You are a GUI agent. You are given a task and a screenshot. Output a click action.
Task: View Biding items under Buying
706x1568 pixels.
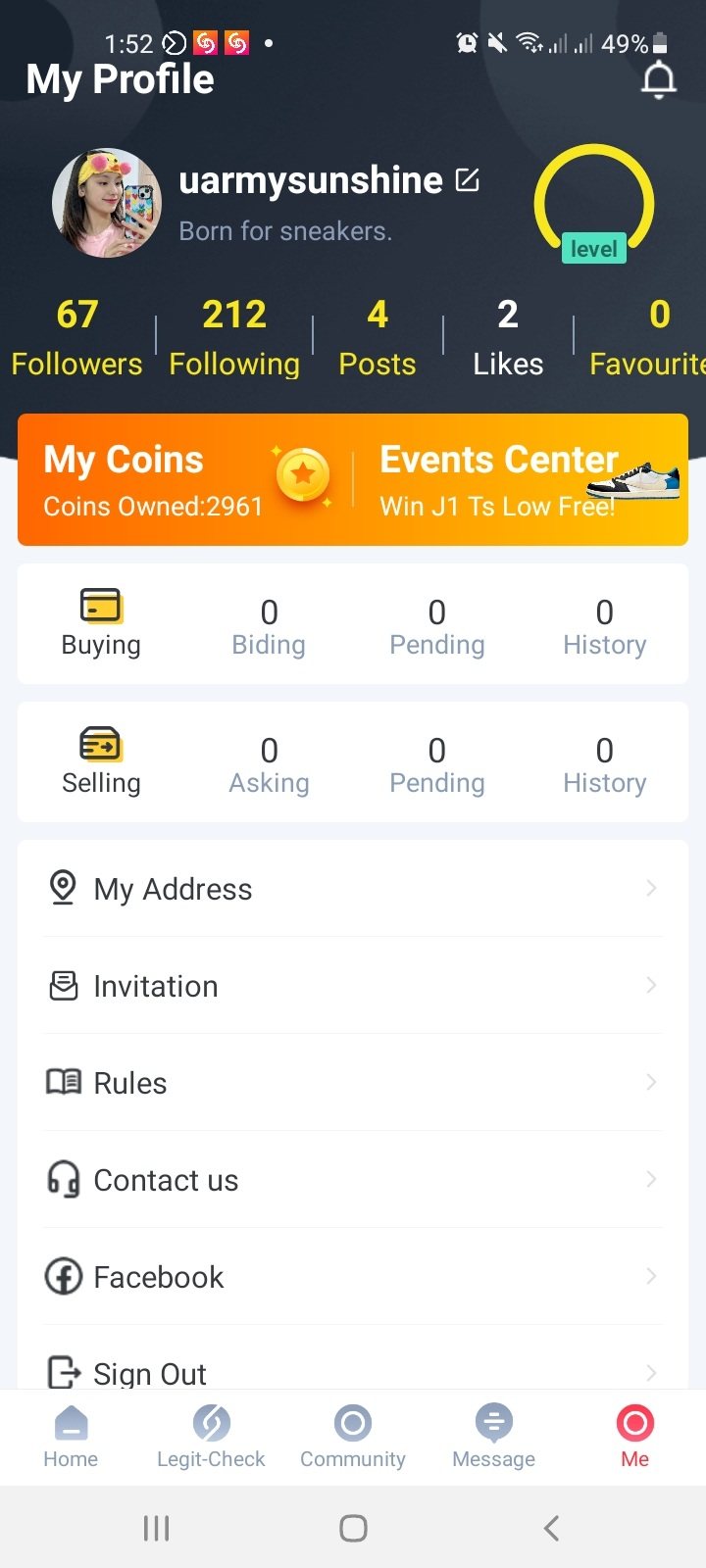[269, 626]
